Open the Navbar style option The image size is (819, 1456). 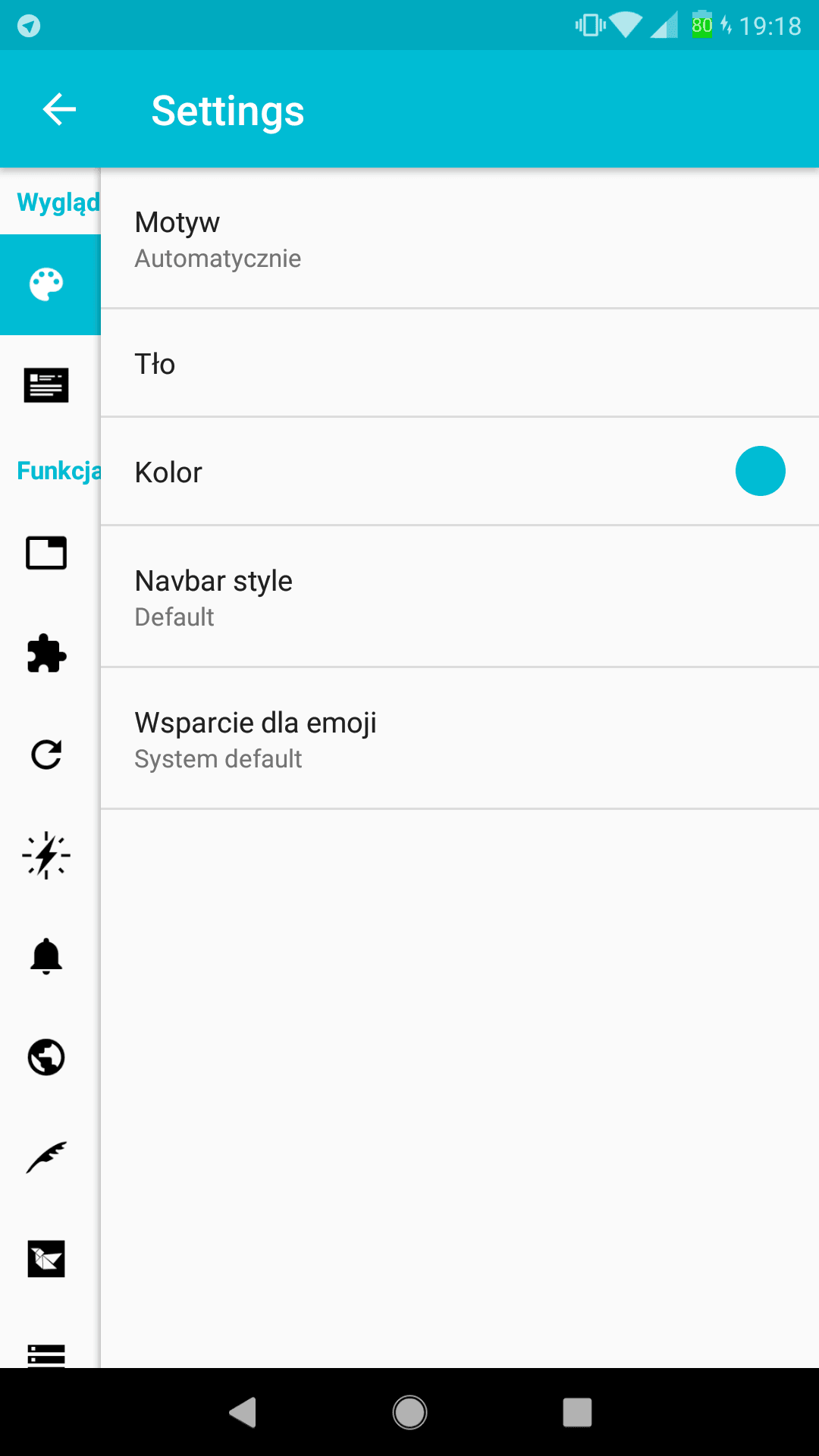click(x=460, y=597)
